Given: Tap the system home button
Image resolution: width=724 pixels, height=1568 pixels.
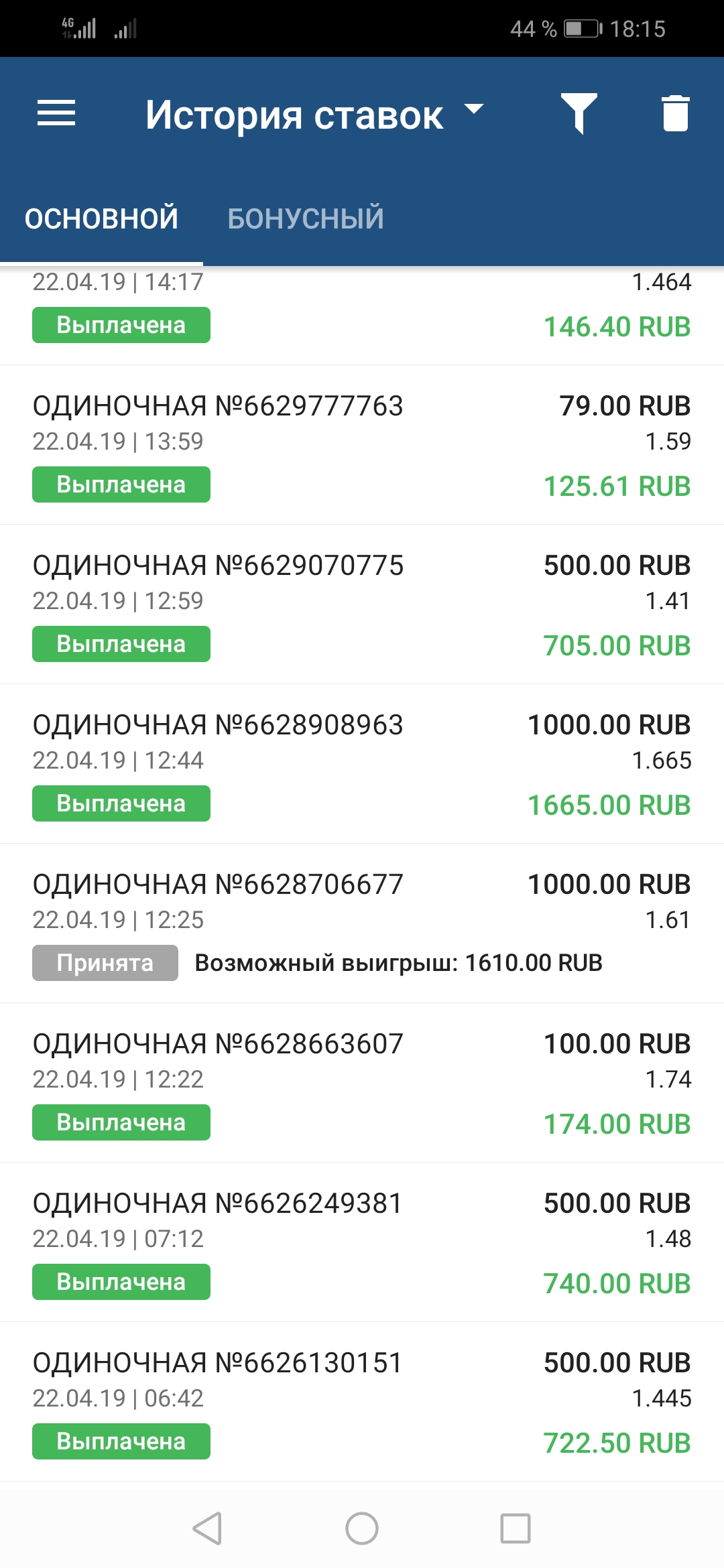Looking at the screenshot, I should [x=362, y=1528].
